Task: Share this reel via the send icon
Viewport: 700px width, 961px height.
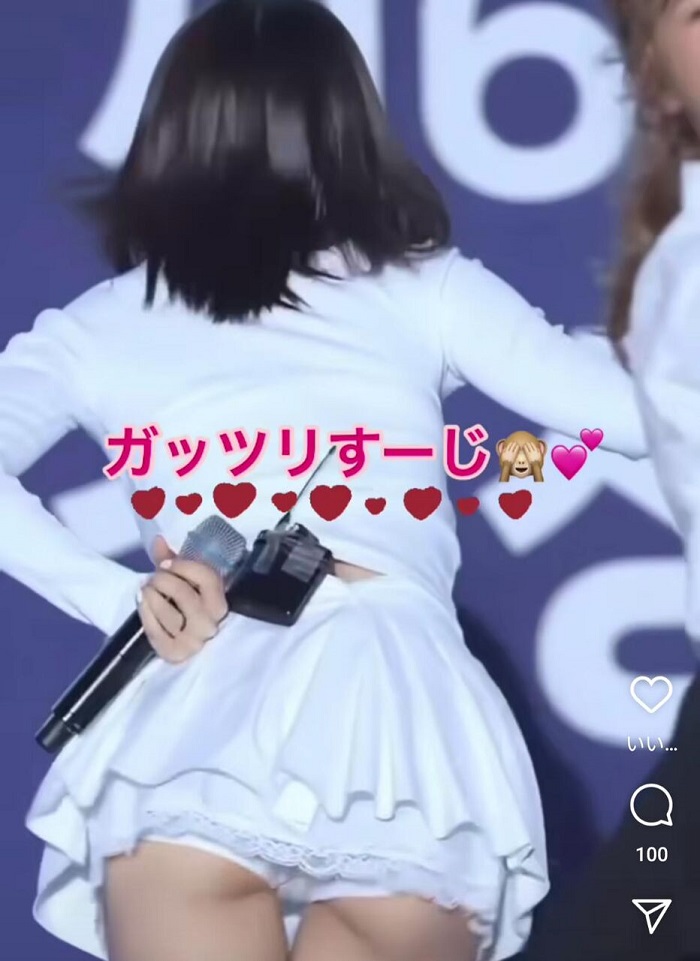Action: [x=651, y=913]
